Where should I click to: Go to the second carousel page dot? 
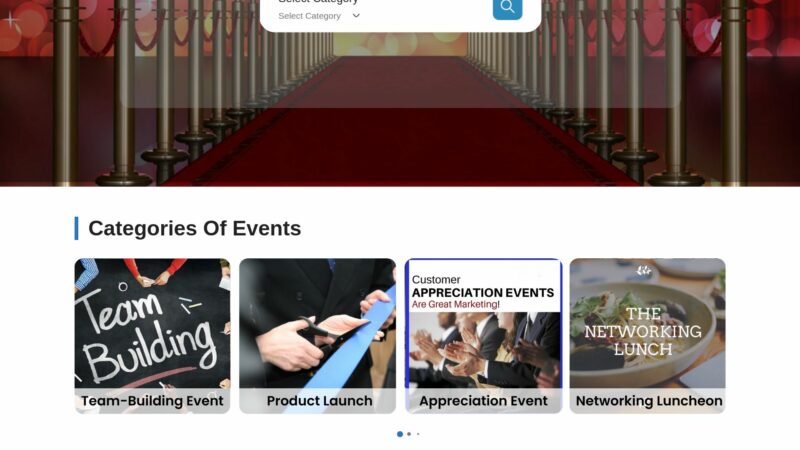(x=409, y=434)
